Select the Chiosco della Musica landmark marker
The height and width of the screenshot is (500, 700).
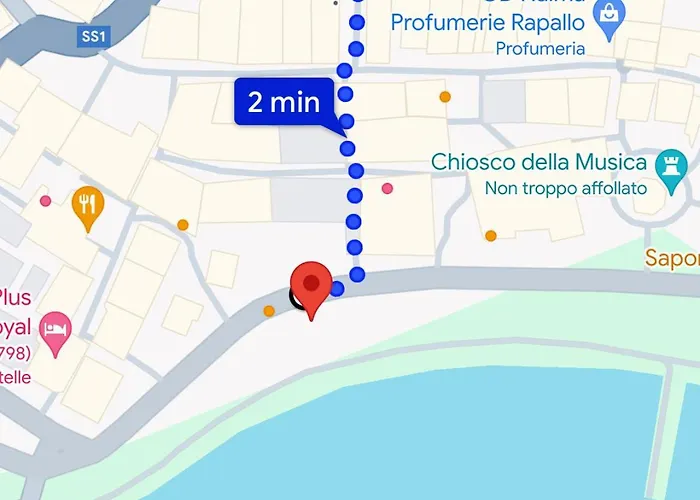[x=667, y=163]
